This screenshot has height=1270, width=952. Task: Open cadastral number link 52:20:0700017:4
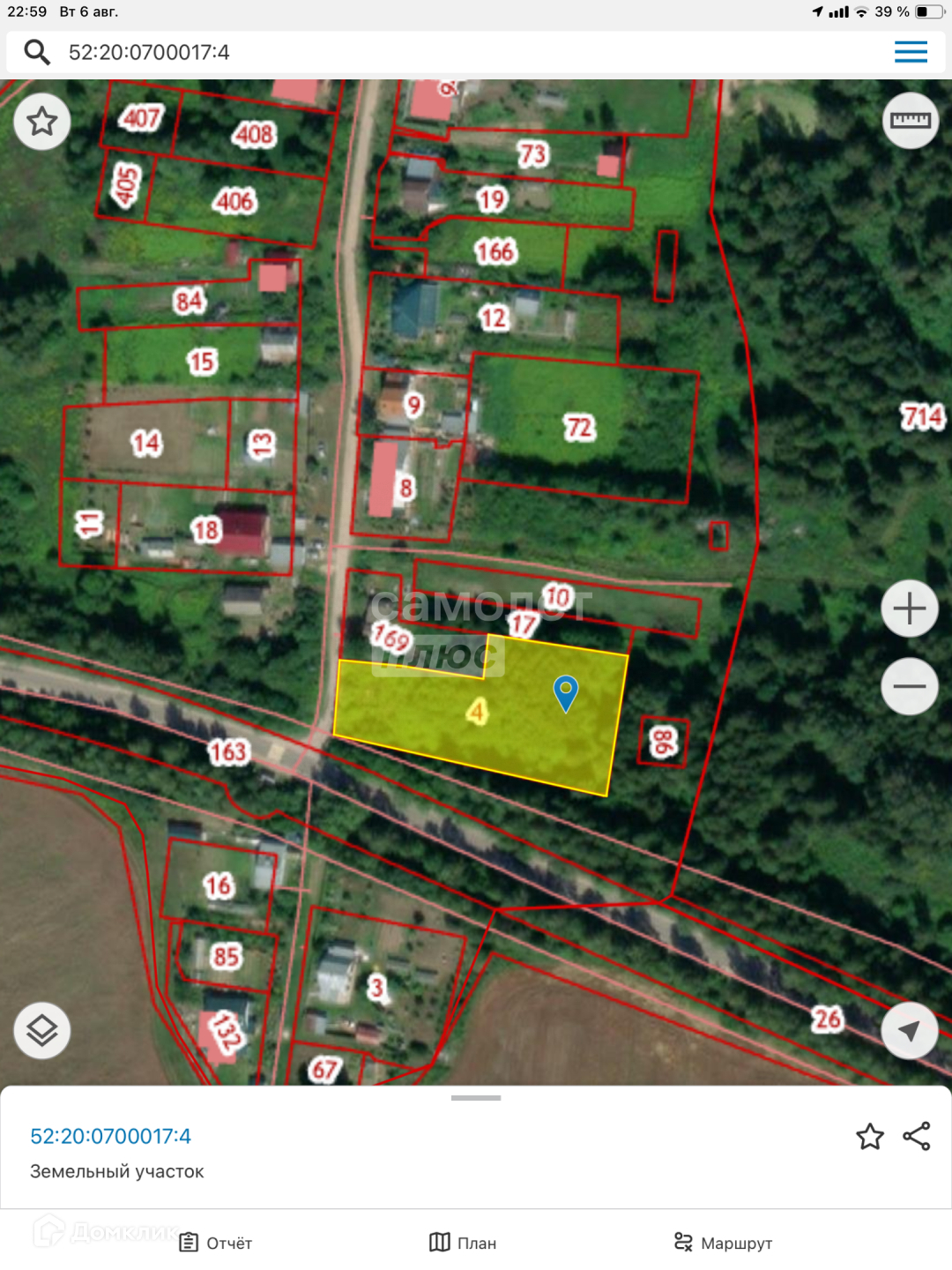110,1136
